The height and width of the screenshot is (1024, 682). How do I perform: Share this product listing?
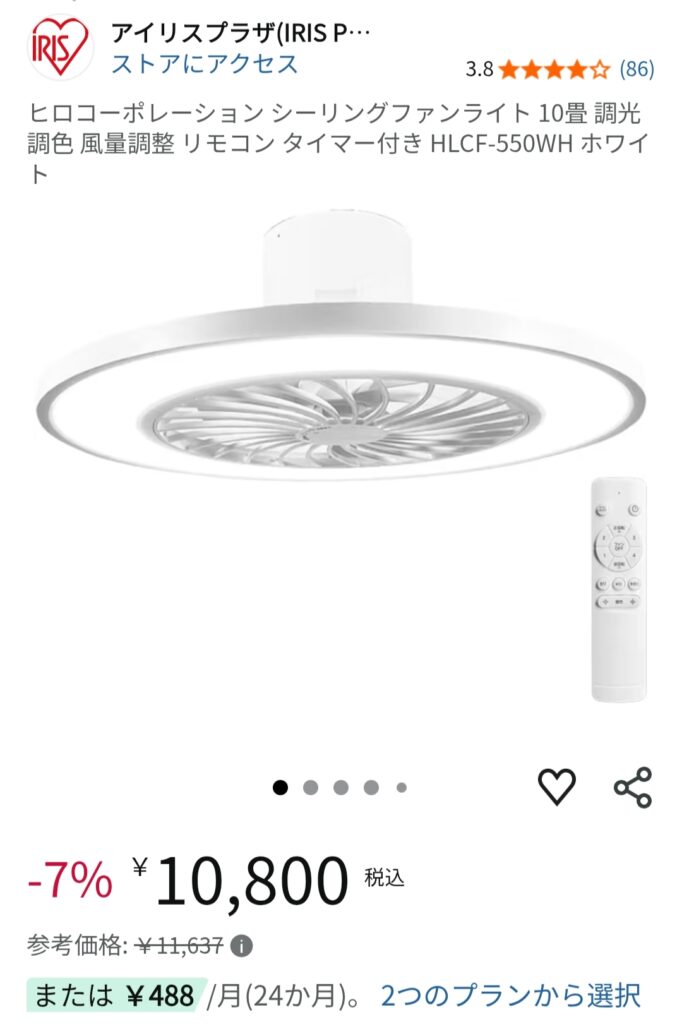(632, 787)
